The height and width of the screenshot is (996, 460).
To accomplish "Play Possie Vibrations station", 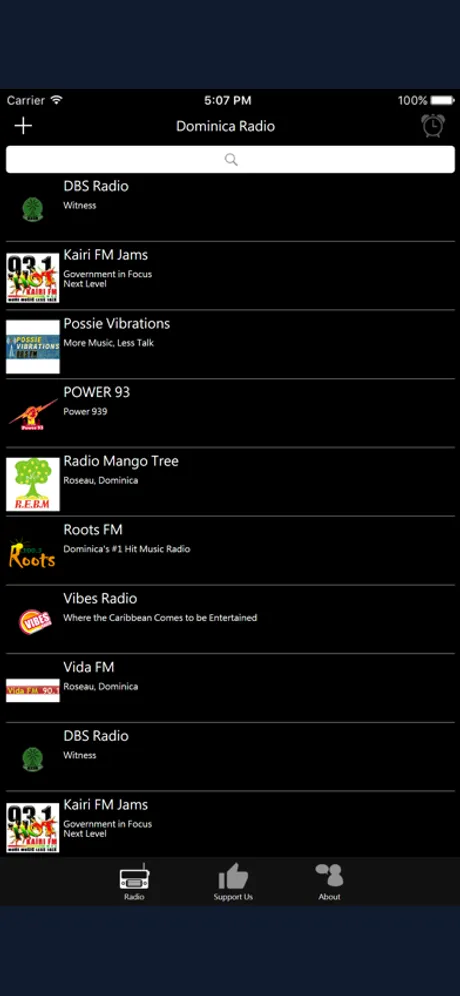I will point(230,344).
